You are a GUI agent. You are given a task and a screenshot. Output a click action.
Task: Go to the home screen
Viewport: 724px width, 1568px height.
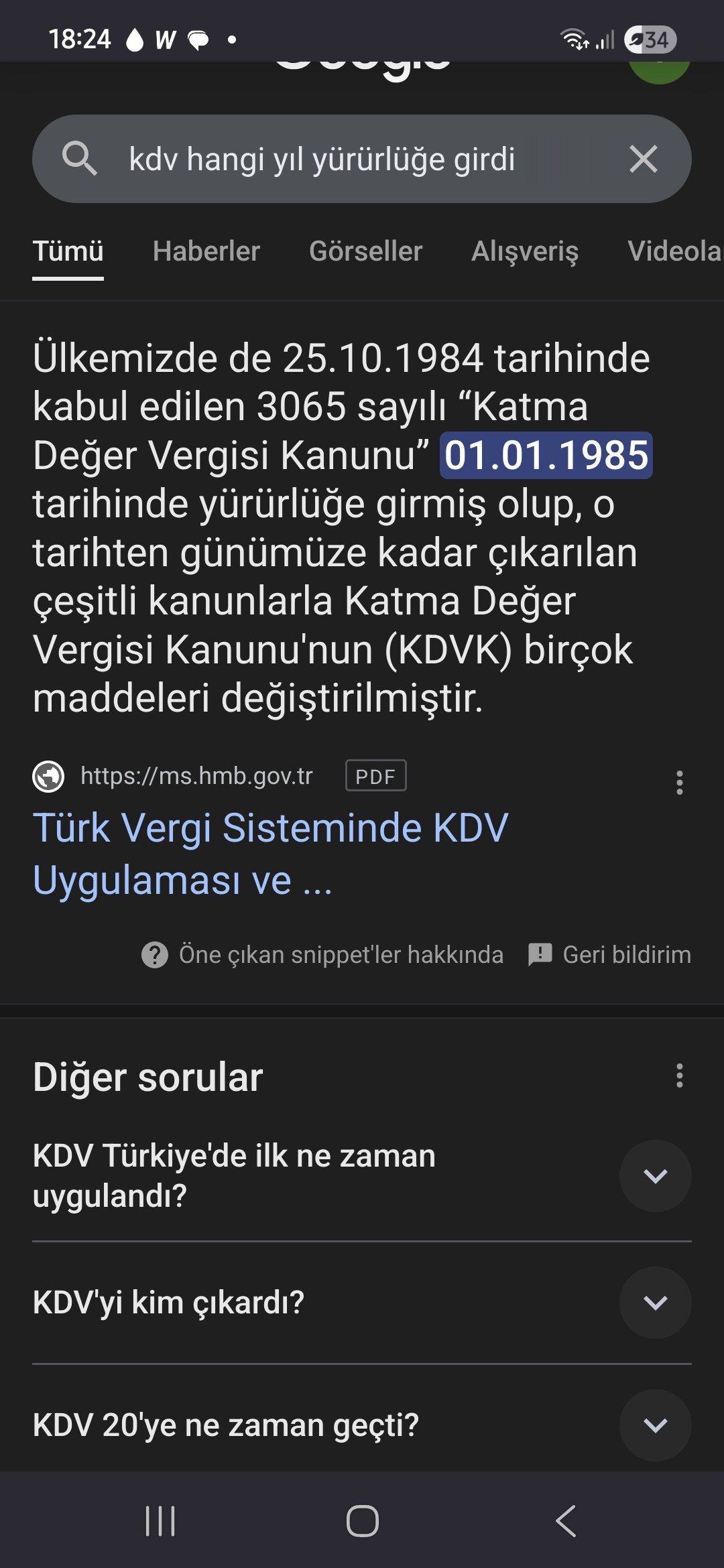tap(362, 1520)
